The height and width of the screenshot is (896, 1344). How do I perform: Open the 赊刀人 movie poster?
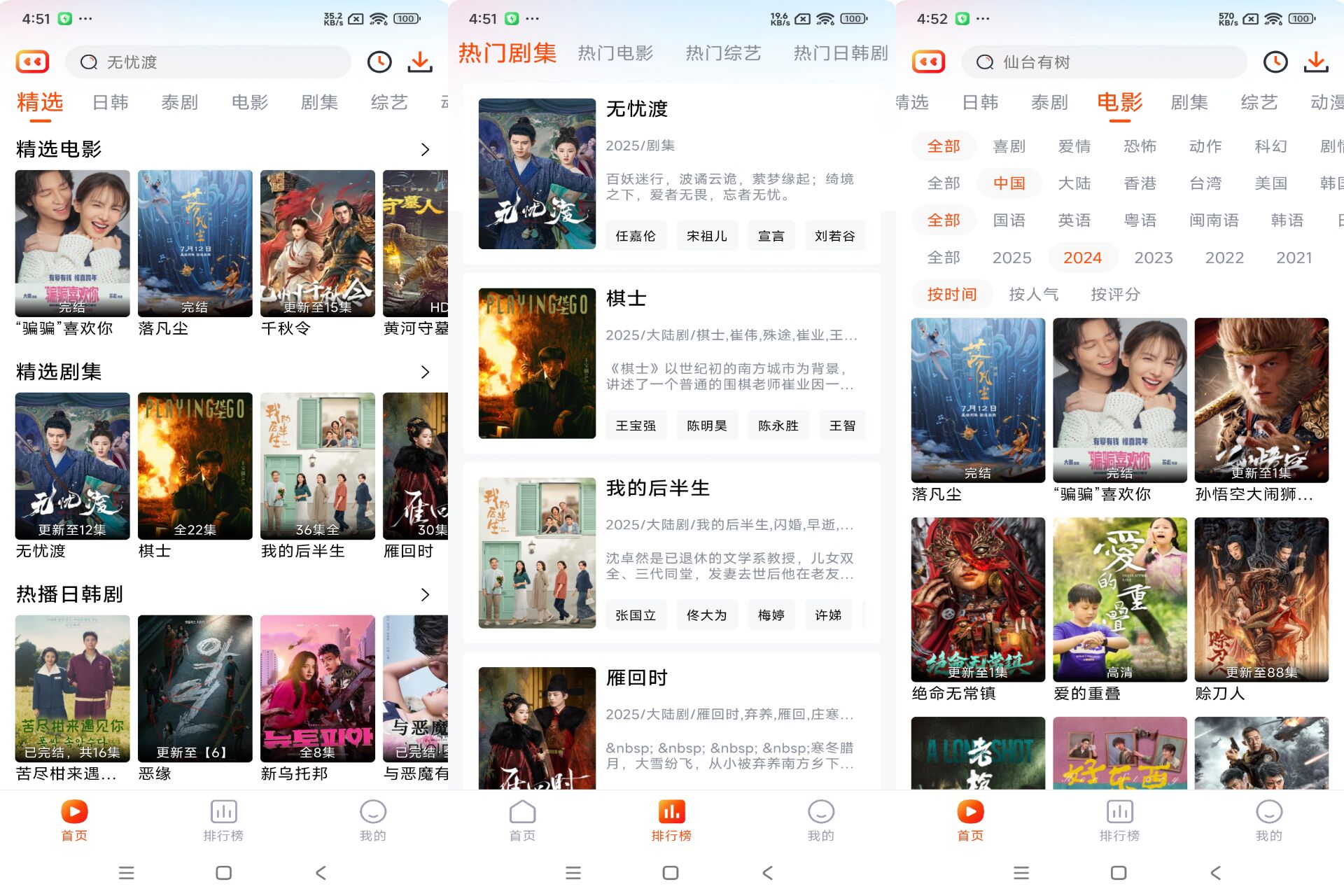1261,599
